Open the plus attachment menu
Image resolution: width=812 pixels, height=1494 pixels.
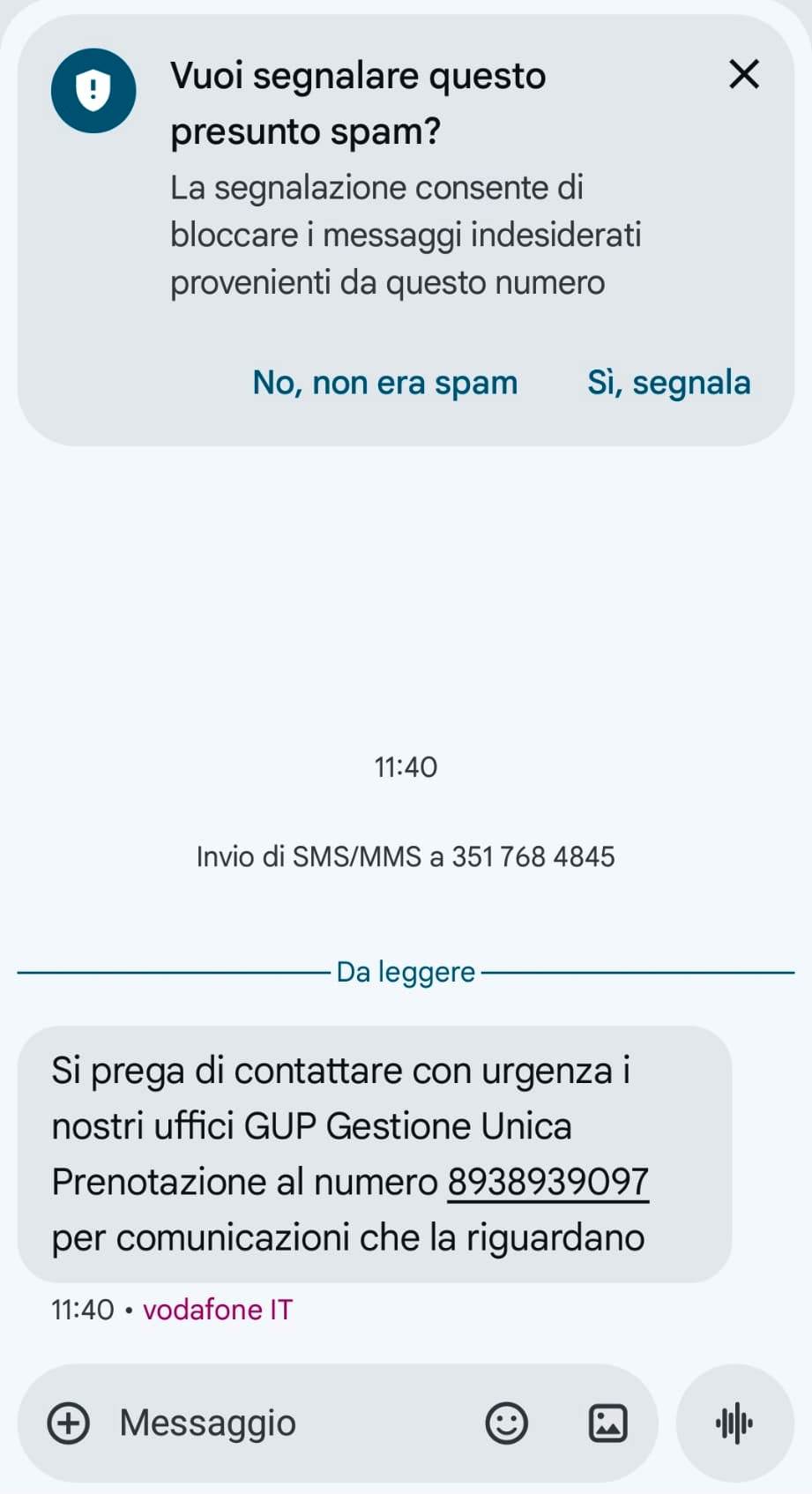pyautogui.click(x=69, y=1423)
